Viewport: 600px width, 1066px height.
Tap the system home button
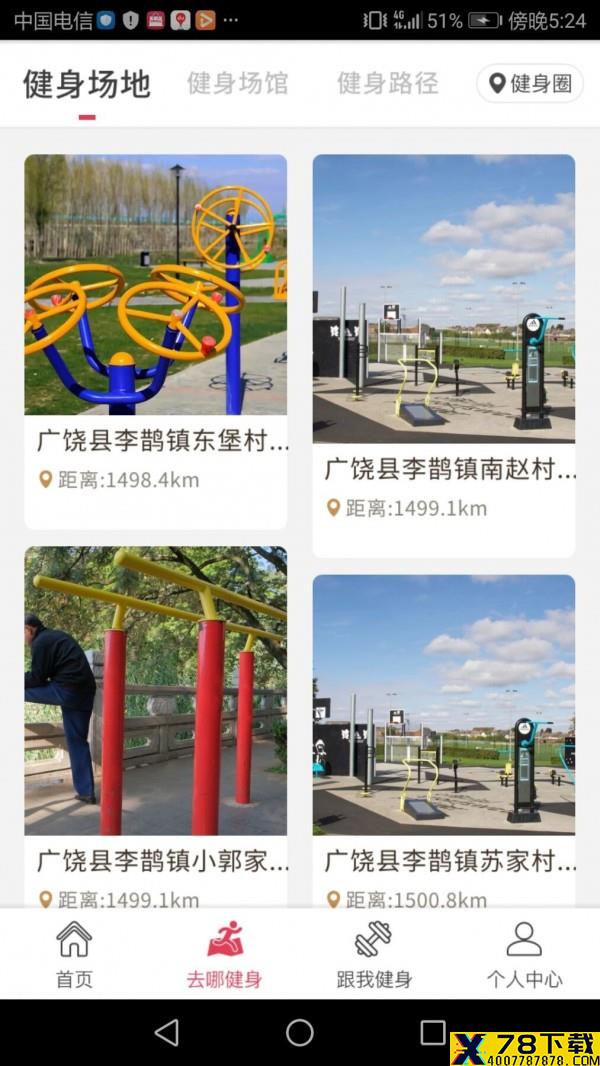pyautogui.click(x=300, y=1032)
